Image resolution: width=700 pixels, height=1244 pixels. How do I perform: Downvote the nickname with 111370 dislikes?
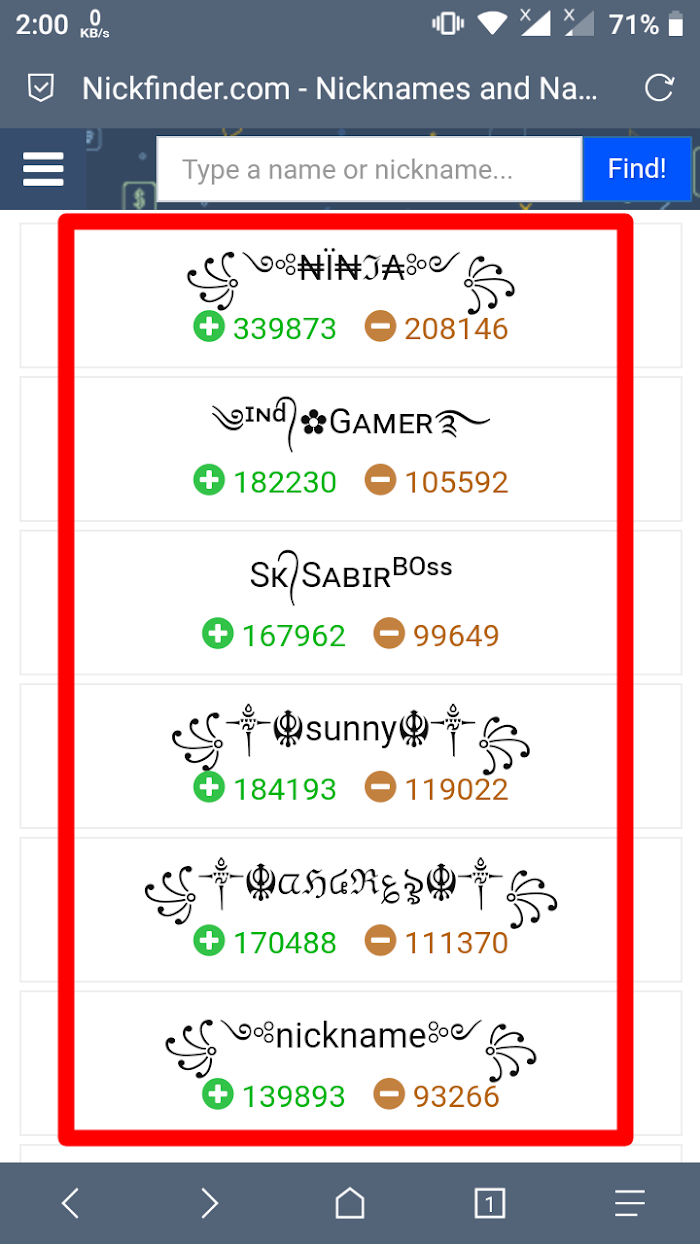[380, 941]
